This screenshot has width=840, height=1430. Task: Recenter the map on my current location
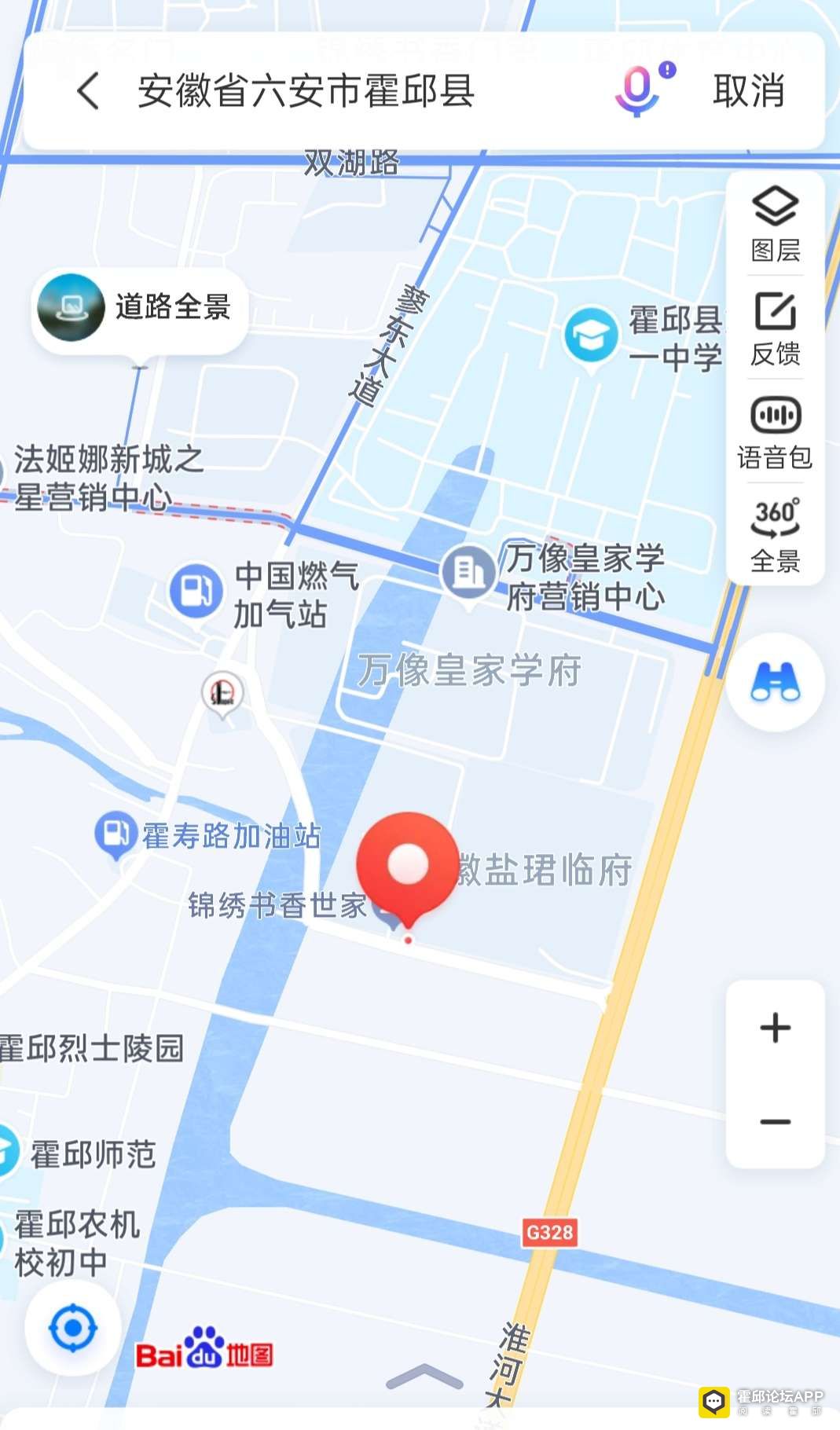coord(73,1328)
